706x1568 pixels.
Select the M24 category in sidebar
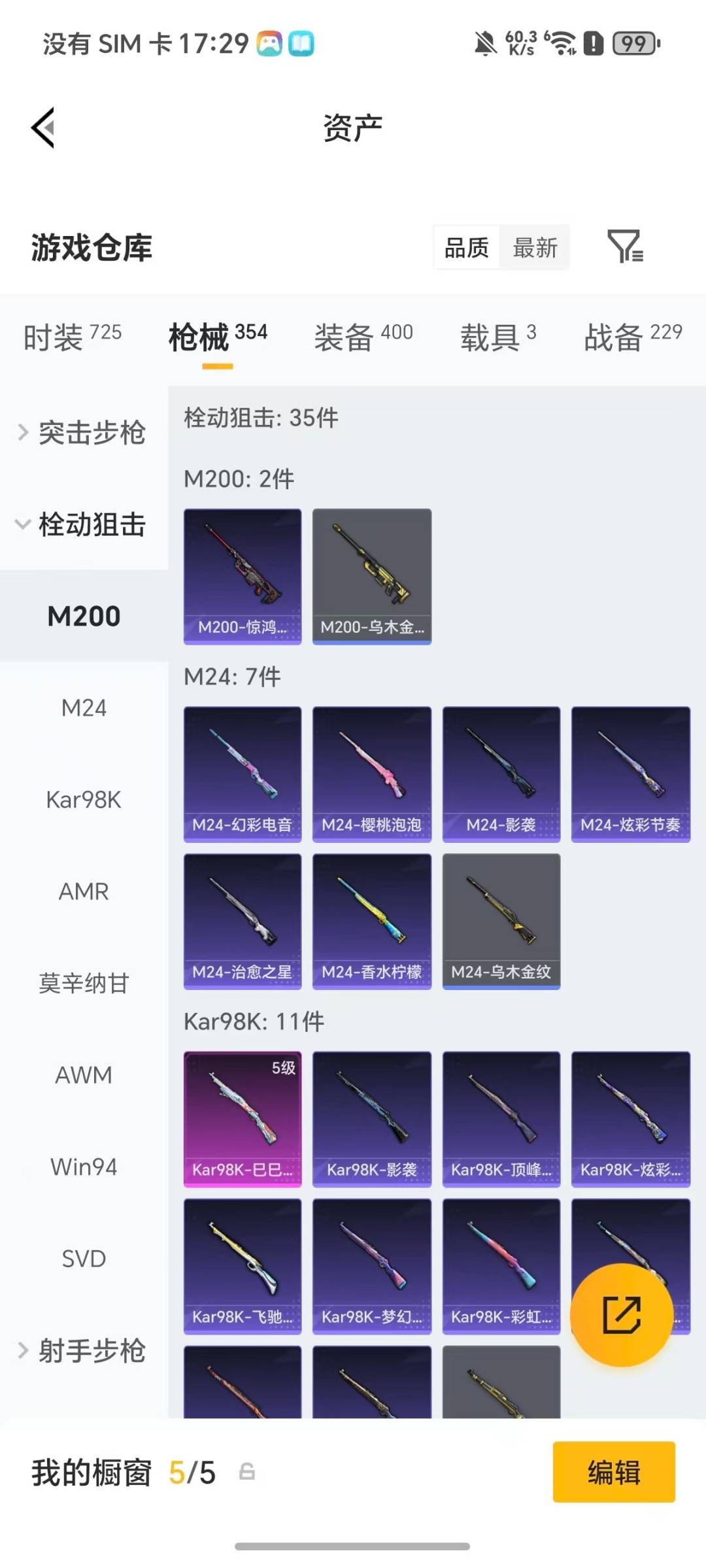(x=84, y=707)
